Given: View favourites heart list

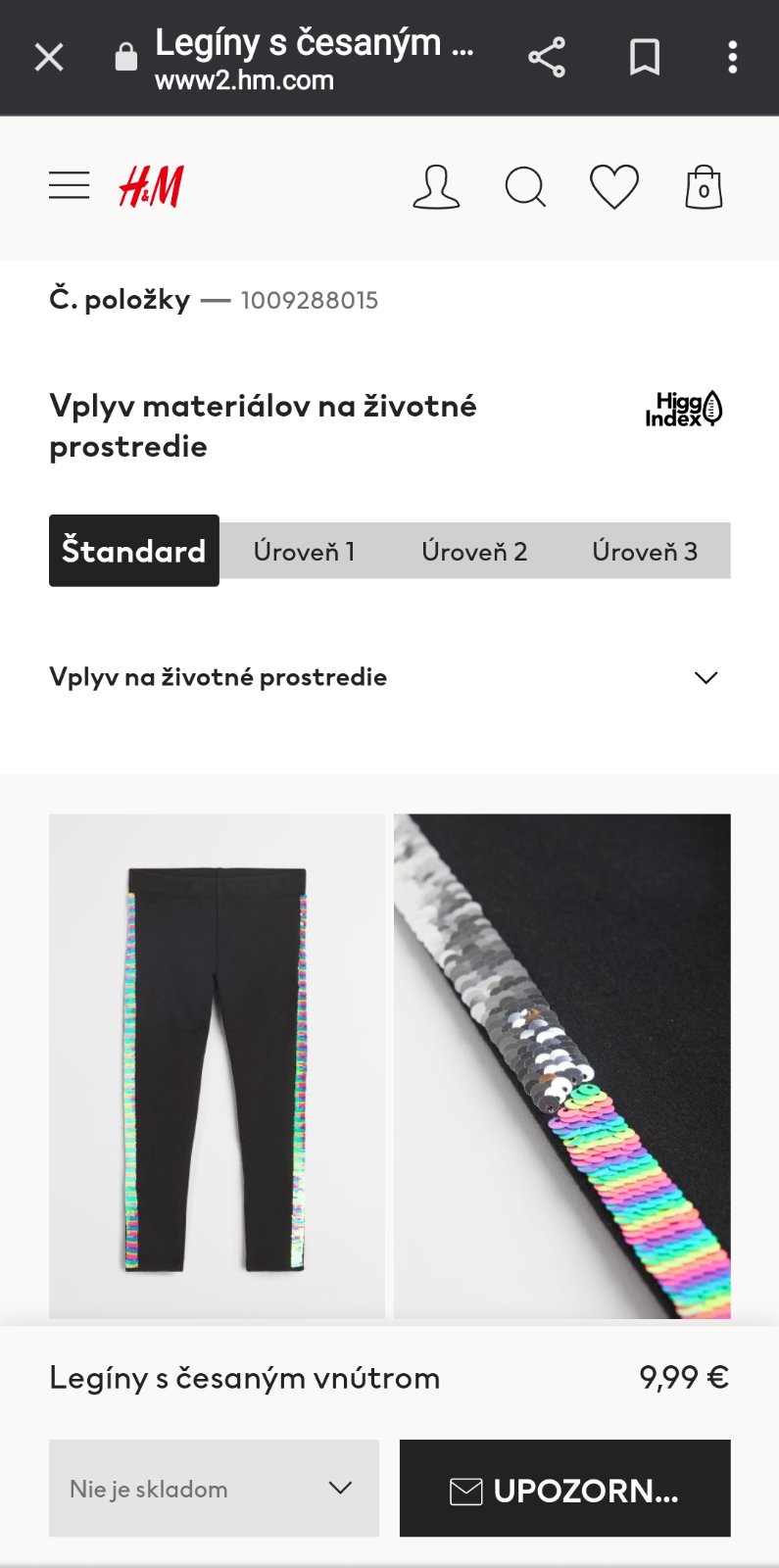Looking at the screenshot, I should pyautogui.click(x=614, y=187).
